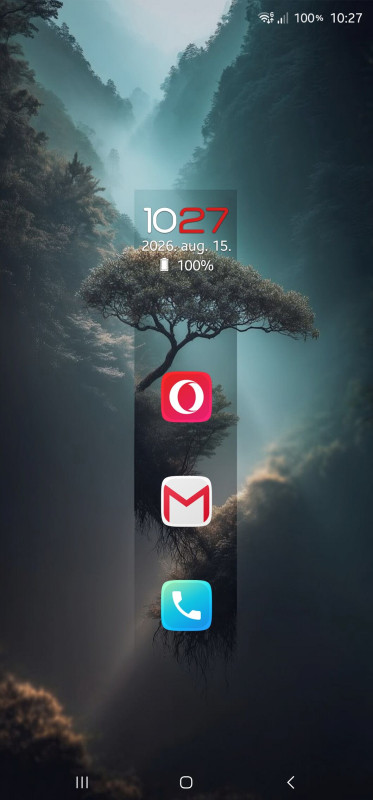Tap the clock widget showing 10:27
This screenshot has width=373, height=800.
[x=186, y=220]
